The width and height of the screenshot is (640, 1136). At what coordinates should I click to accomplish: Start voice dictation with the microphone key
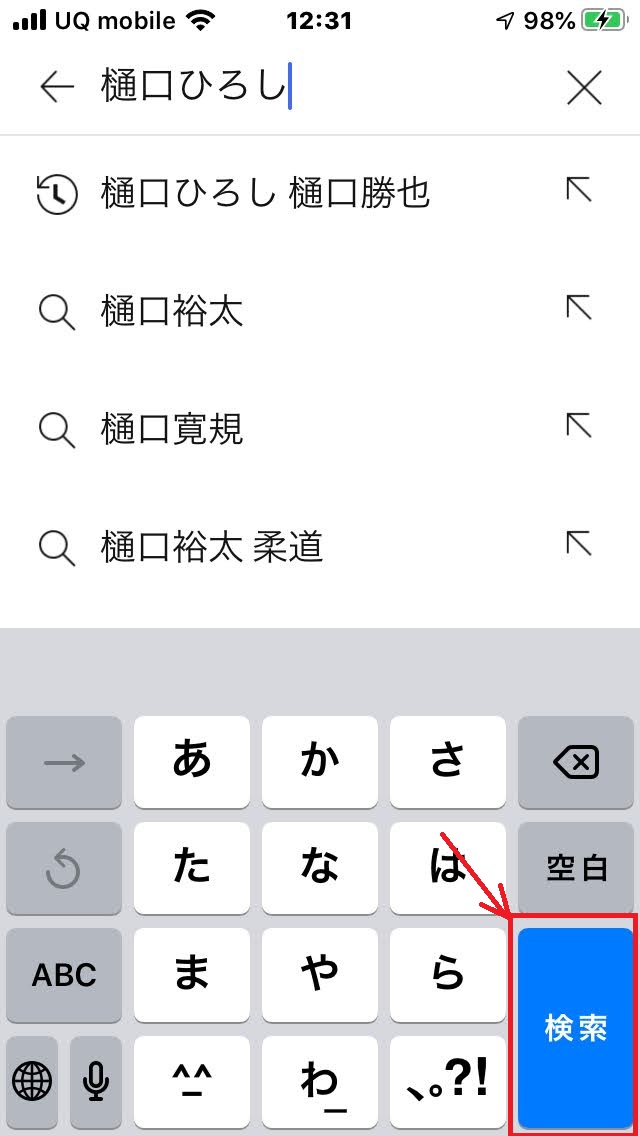[x=96, y=1082]
